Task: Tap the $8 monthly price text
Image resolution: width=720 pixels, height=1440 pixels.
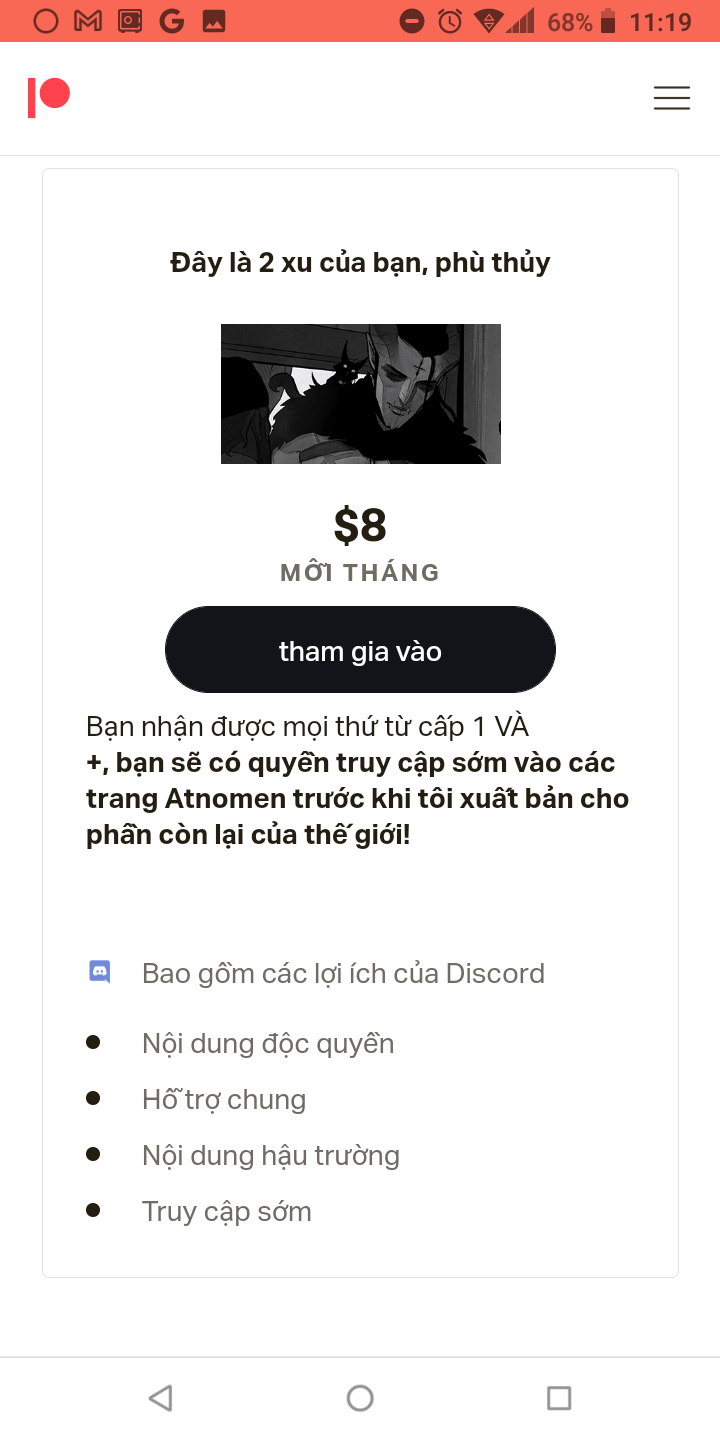Action: (x=360, y=524)
